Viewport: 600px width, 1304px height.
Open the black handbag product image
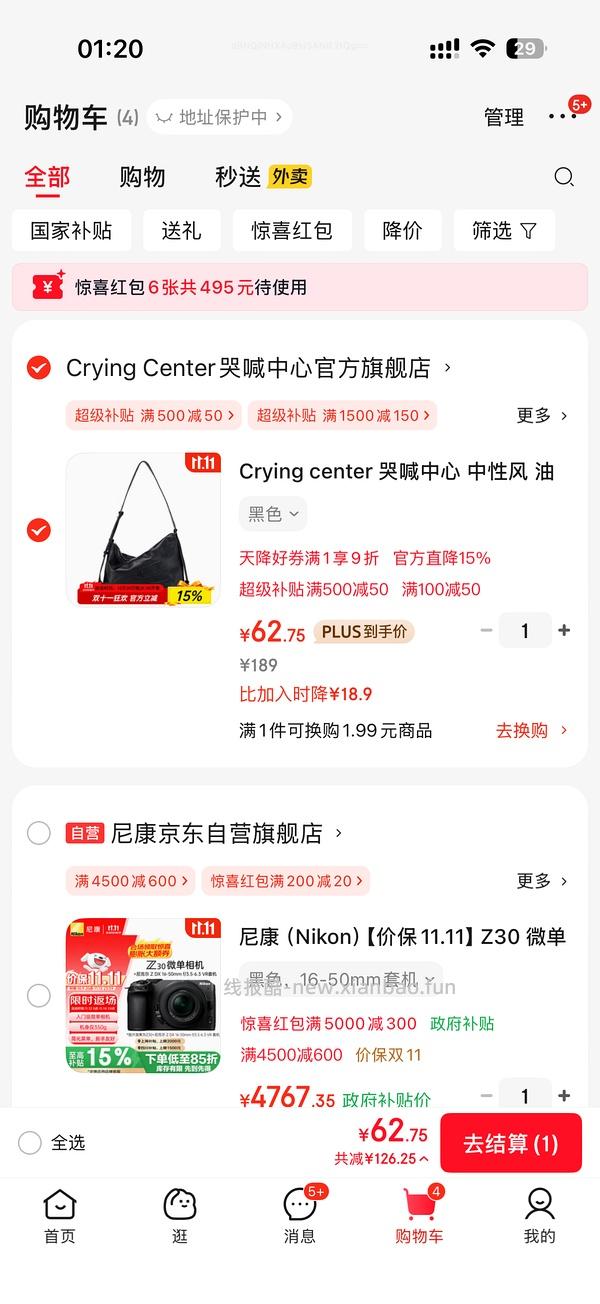click(x=143, y=529)
